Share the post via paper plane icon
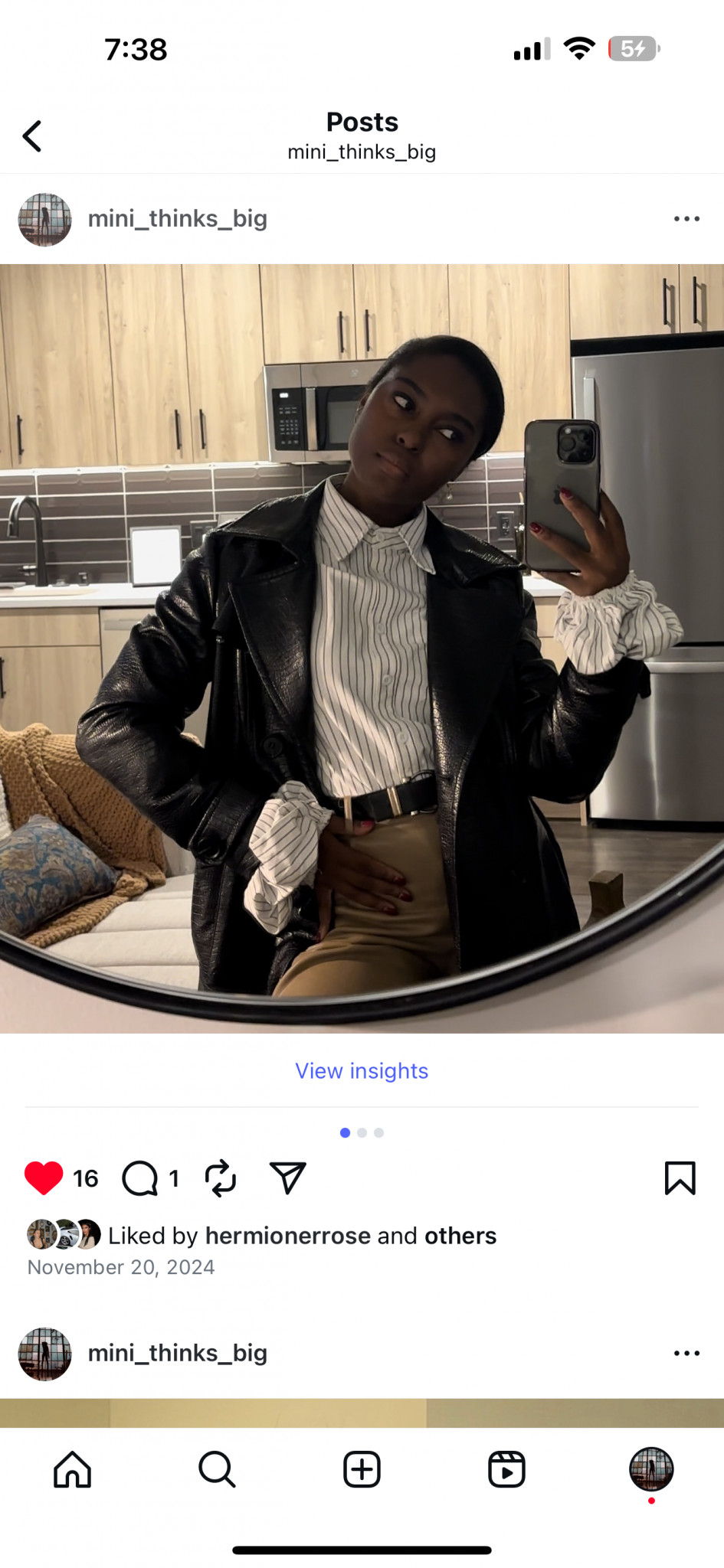Screen dimensions: 724x1568 (x=288, y=1178)
